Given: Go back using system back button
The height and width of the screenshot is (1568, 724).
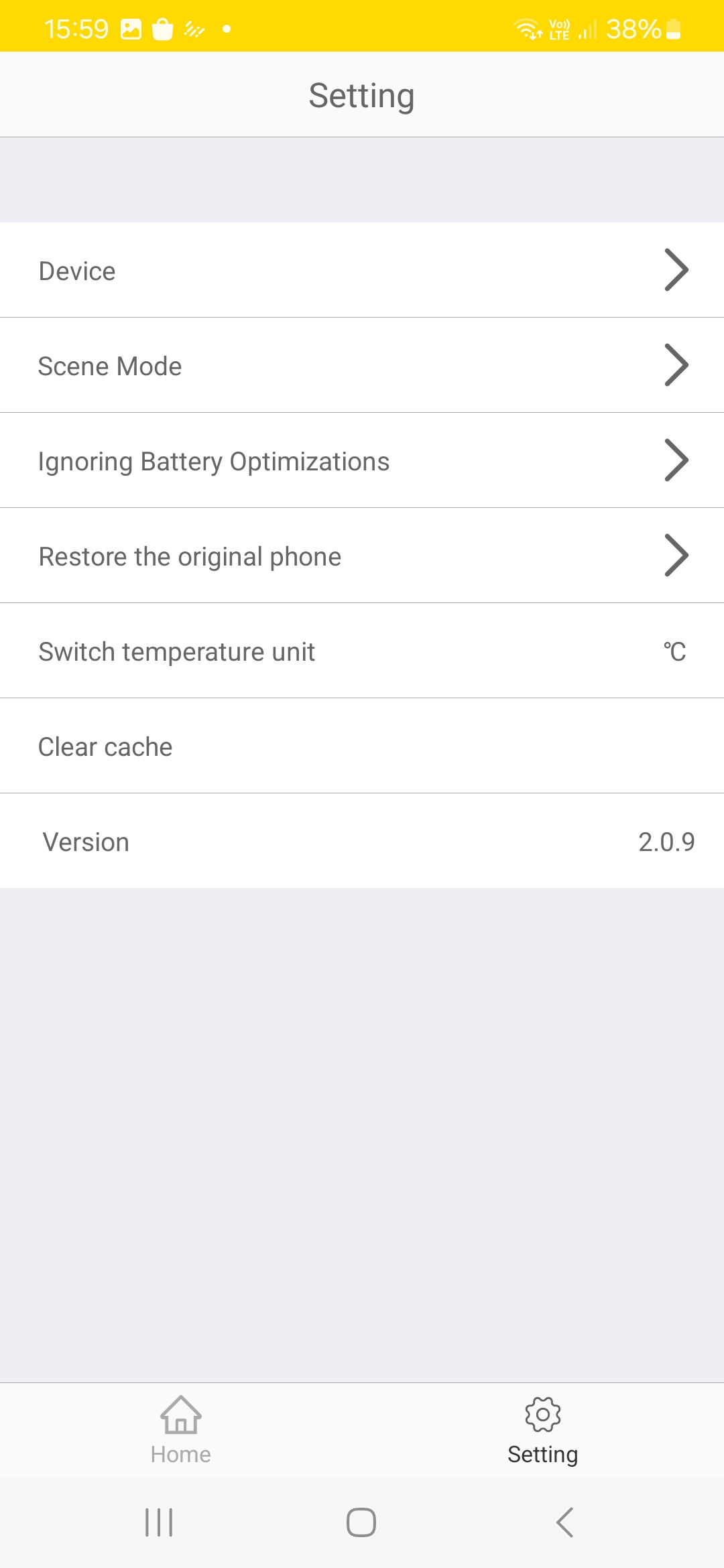Looking at the screenshot, I should (564, 1522).
